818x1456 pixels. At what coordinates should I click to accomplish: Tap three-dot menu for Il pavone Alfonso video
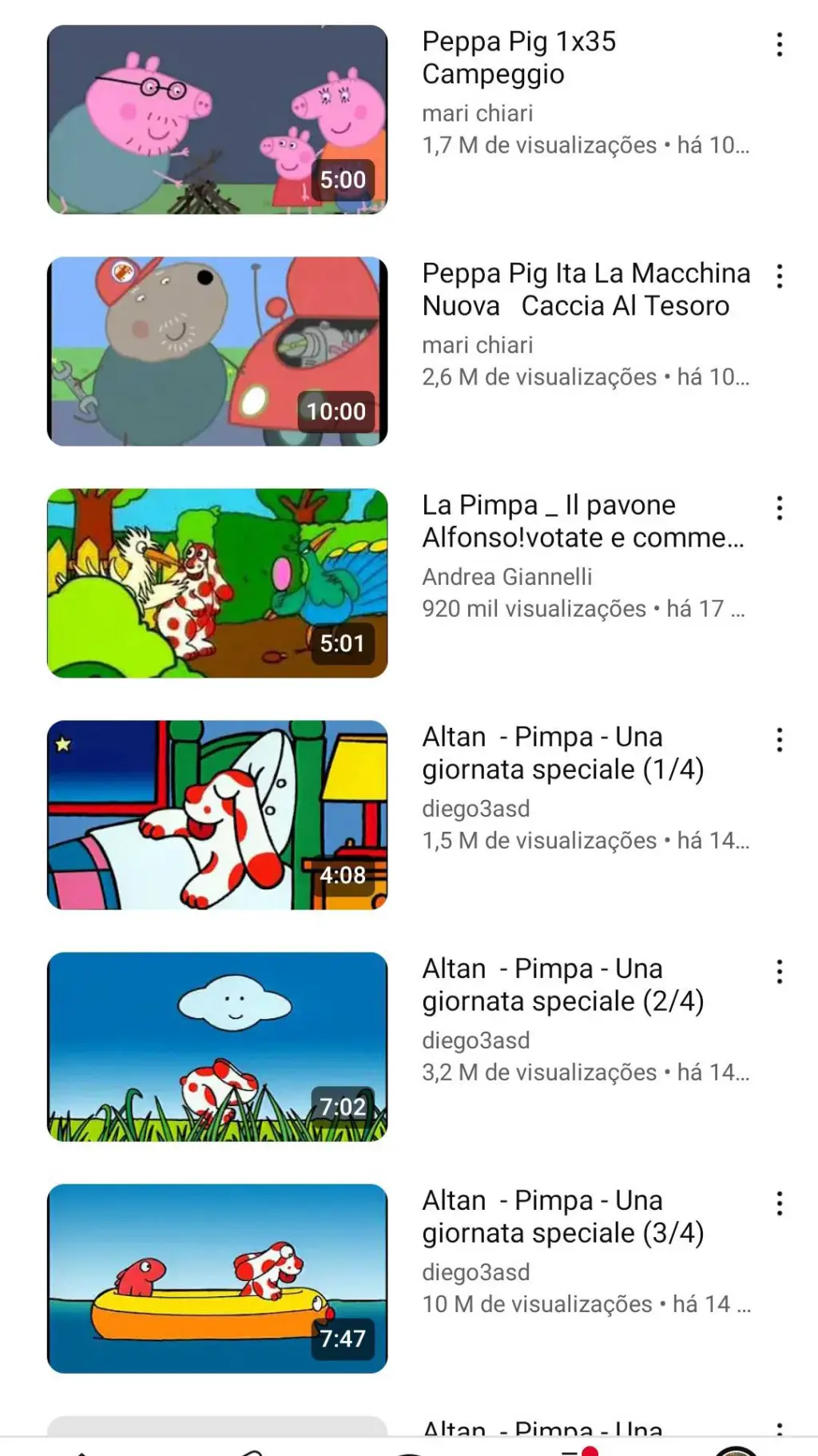click(x=779, y=508)
